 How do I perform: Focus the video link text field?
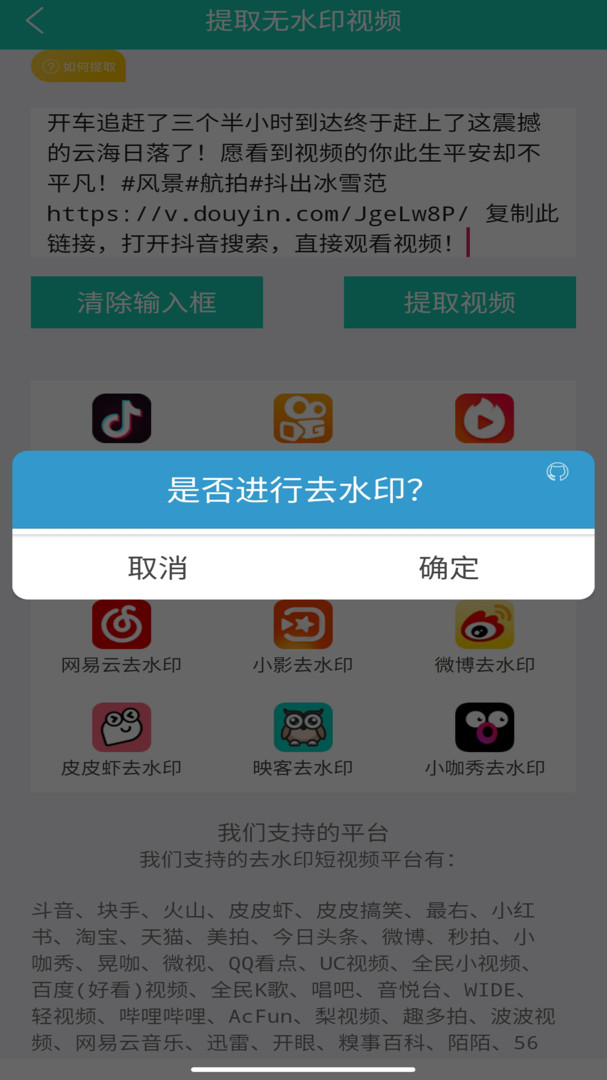[x=302, y=183]
